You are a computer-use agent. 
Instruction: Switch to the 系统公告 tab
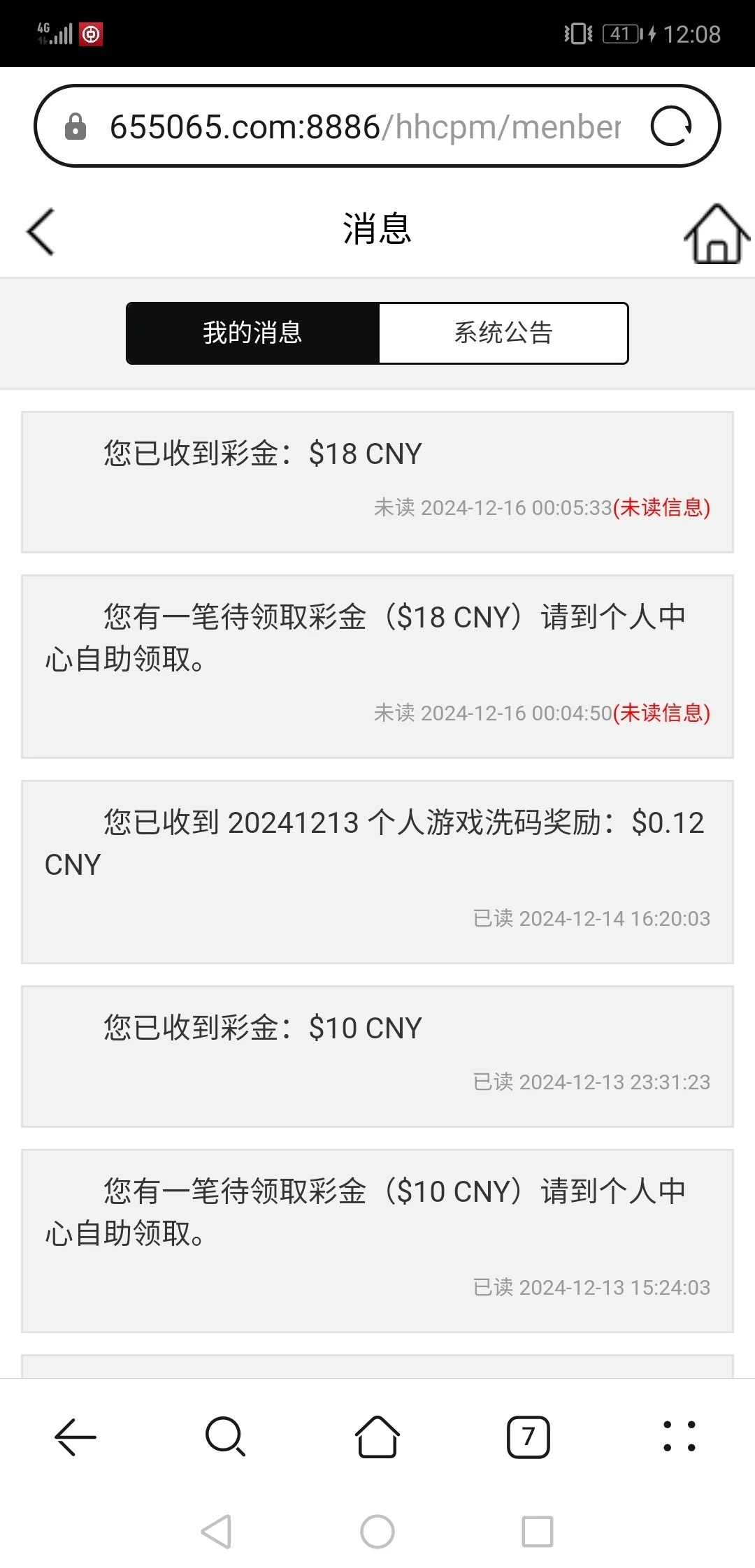coord(503,333)
